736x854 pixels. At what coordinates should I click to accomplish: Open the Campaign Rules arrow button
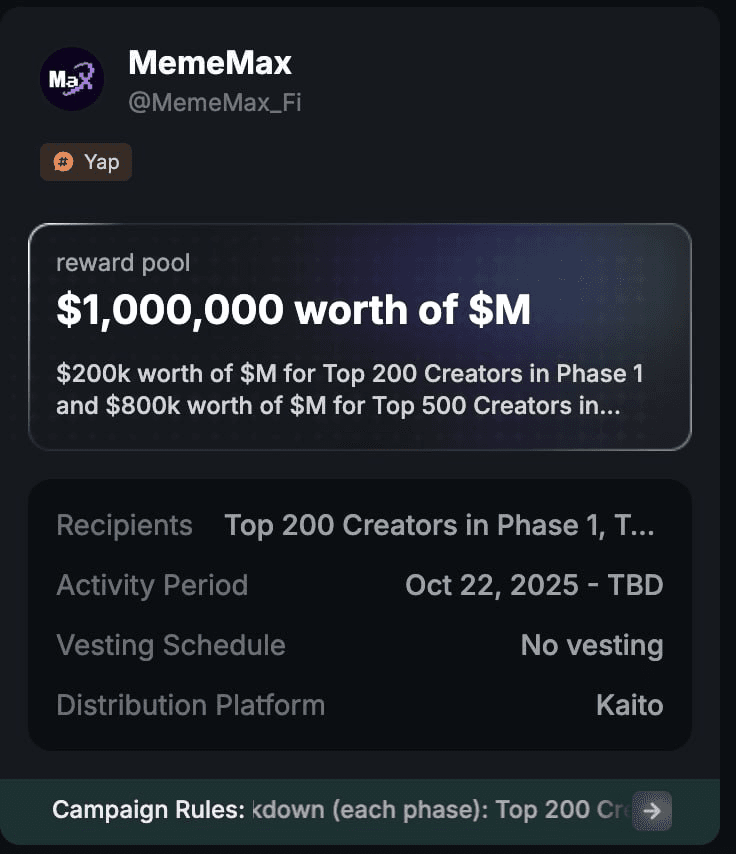pos(652,811)
